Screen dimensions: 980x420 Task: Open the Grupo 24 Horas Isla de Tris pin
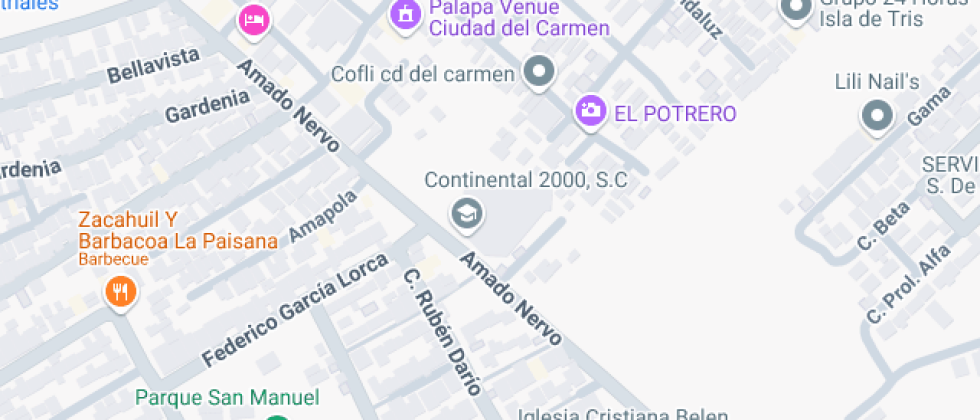tap(796, 11)
